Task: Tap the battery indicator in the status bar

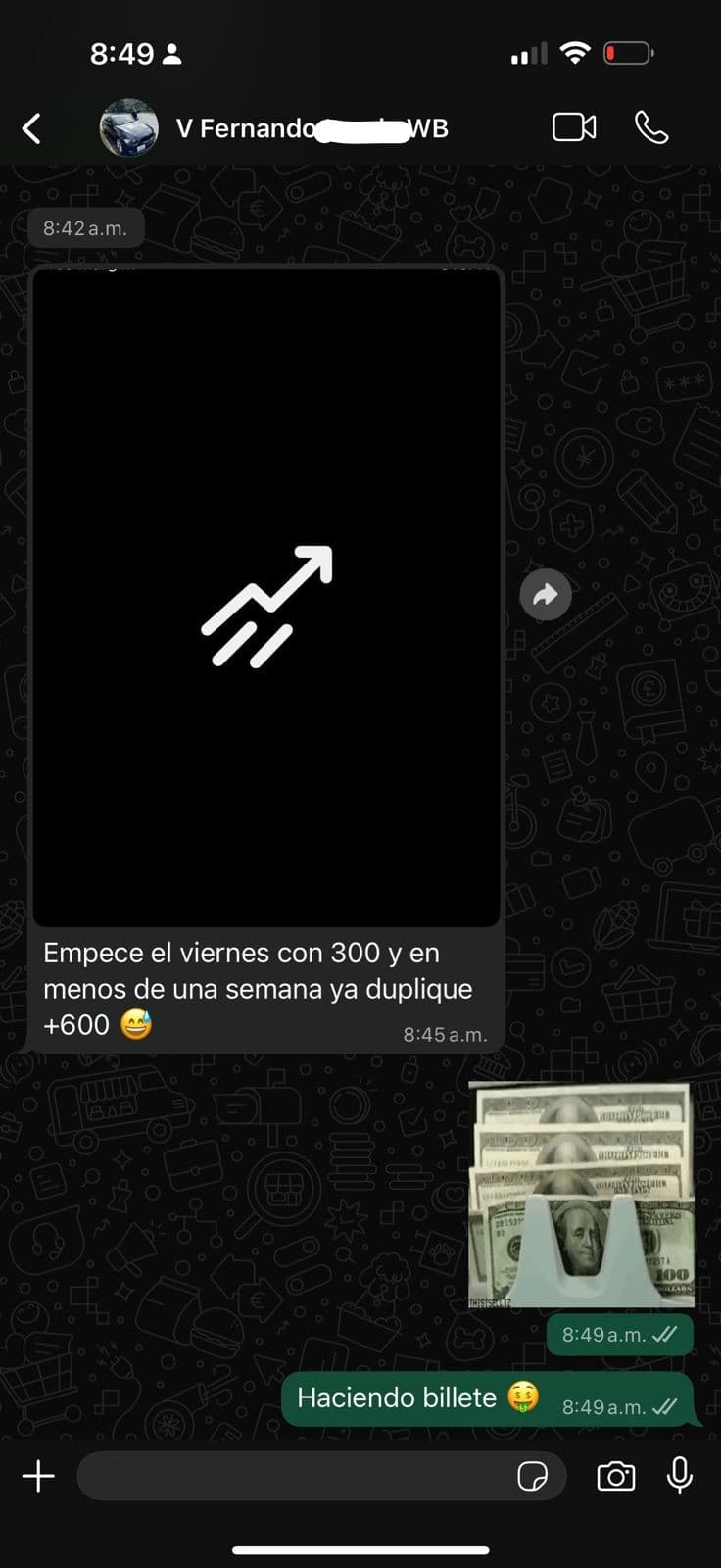Action: tap(627, 53)
